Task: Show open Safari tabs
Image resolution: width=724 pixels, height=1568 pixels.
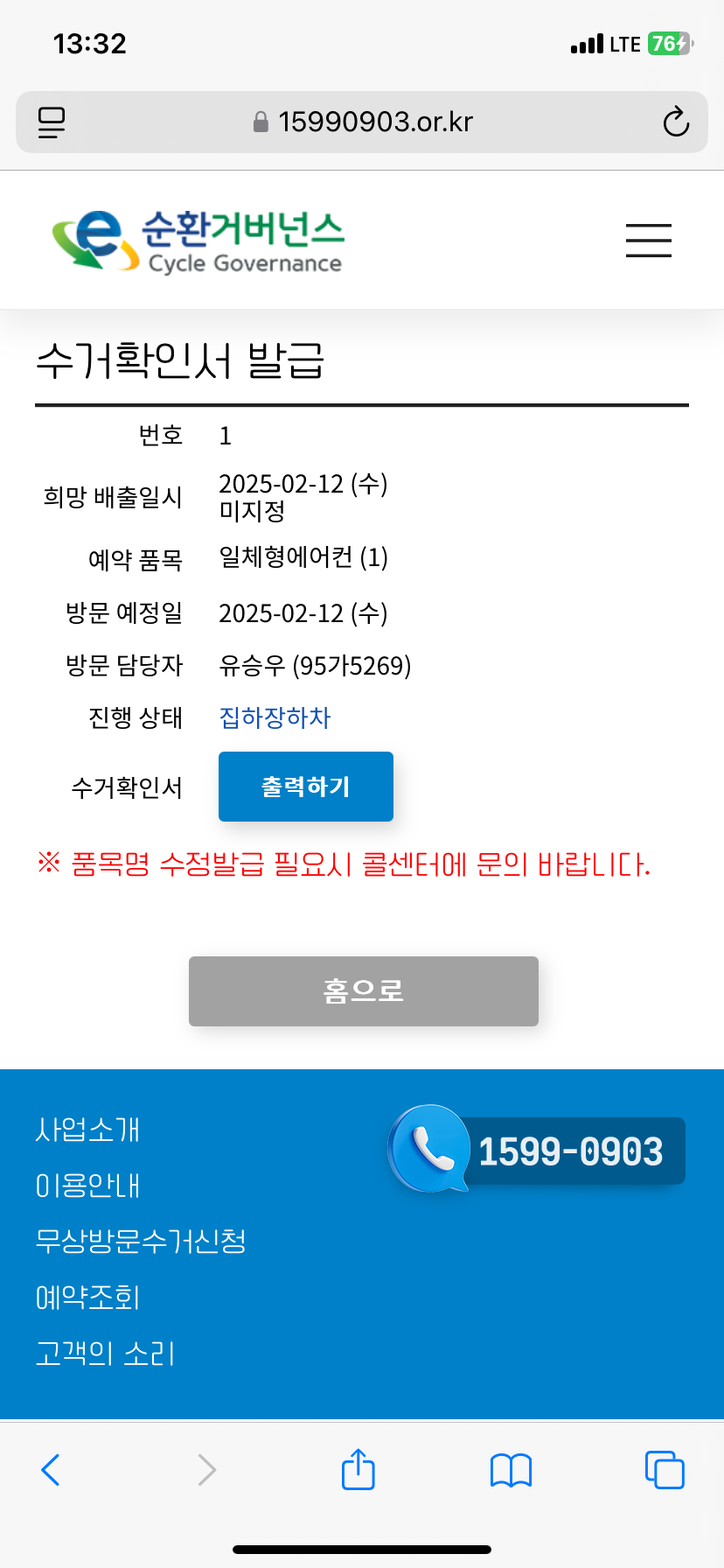Action: pyautogui.click(x=665, y=1470)
